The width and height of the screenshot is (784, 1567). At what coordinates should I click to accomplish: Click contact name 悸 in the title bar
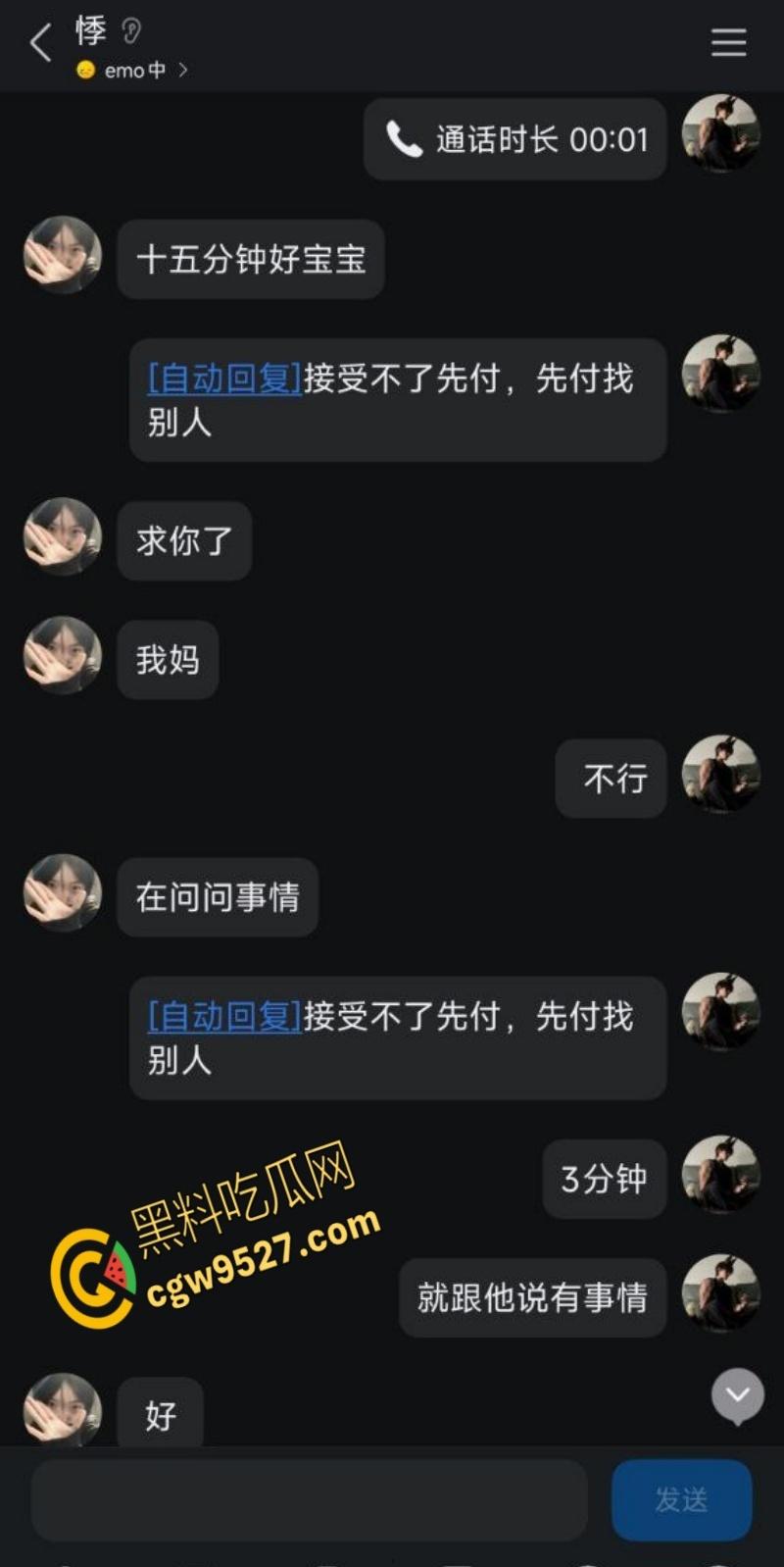click(x=91, y=31)
